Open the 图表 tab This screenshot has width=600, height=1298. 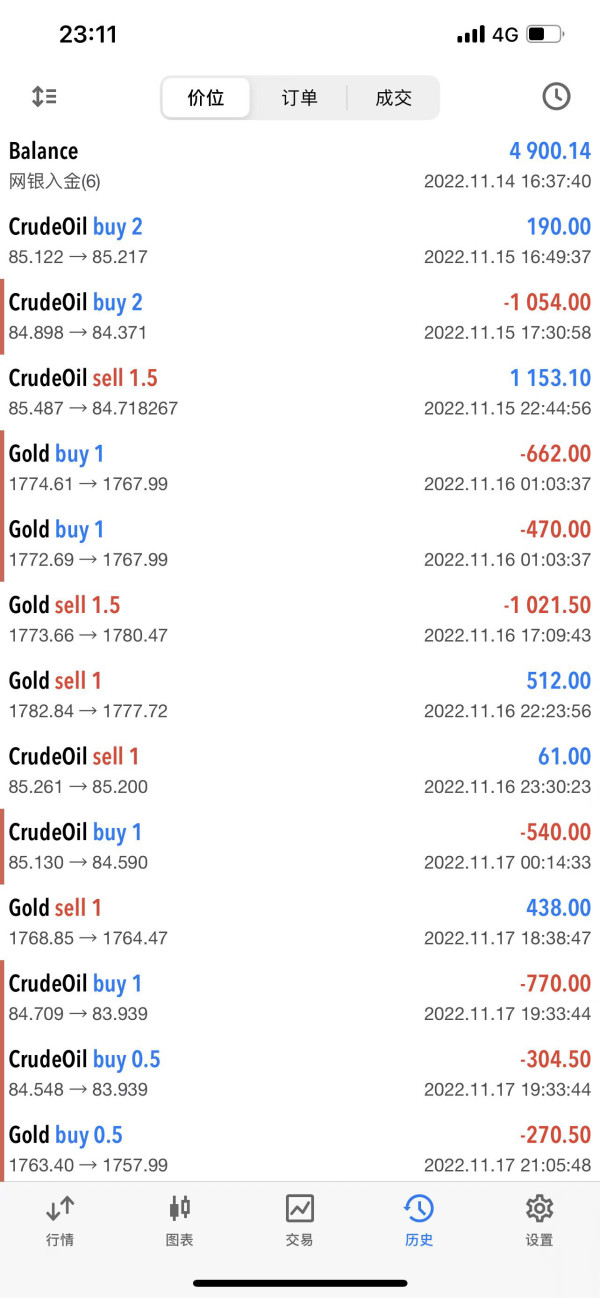[180, 1219]
